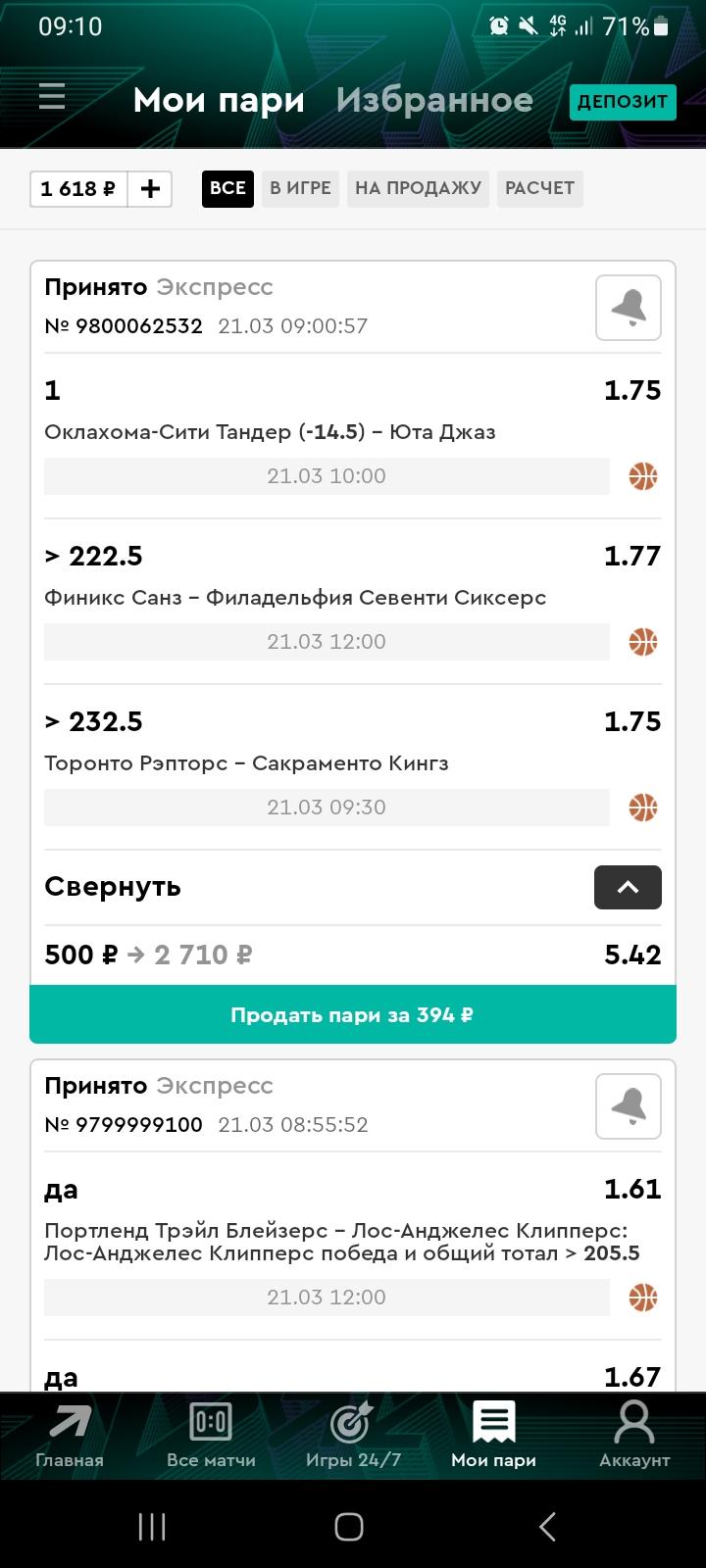Select the ВСЕ filter chip

tap(227, 188)
